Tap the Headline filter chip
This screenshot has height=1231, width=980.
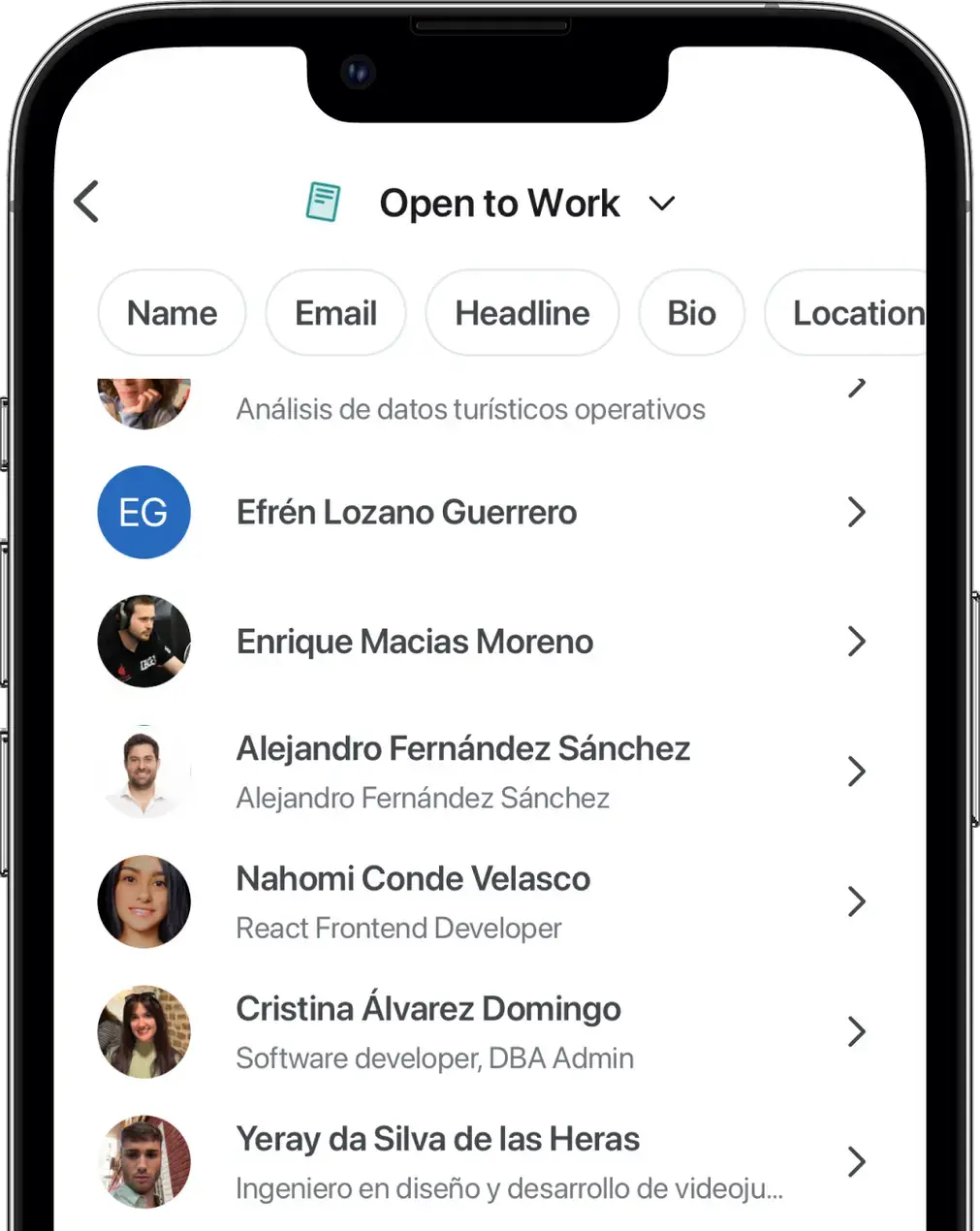click(x=522, y=313)
